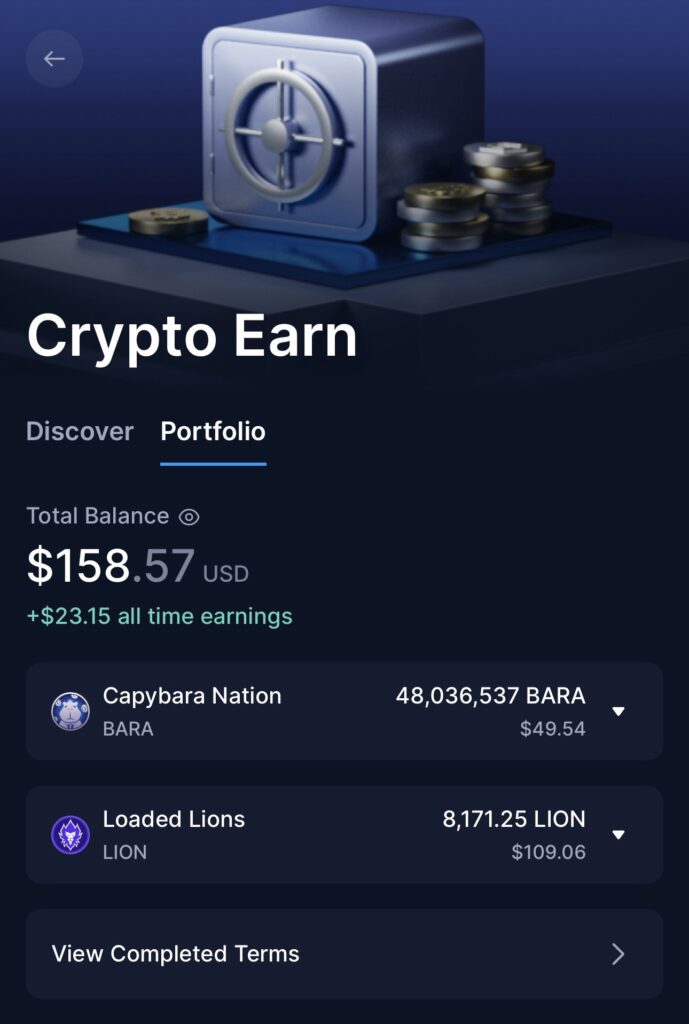
Task: Select the Portfolio tab
Action: pyautogui.click(x=213, y=432)
